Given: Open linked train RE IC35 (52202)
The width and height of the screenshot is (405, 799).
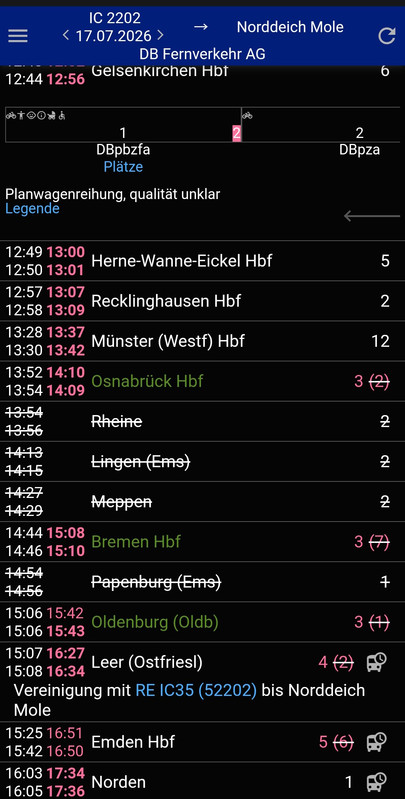Looking at the screenshot, I should tap(196, 690).
